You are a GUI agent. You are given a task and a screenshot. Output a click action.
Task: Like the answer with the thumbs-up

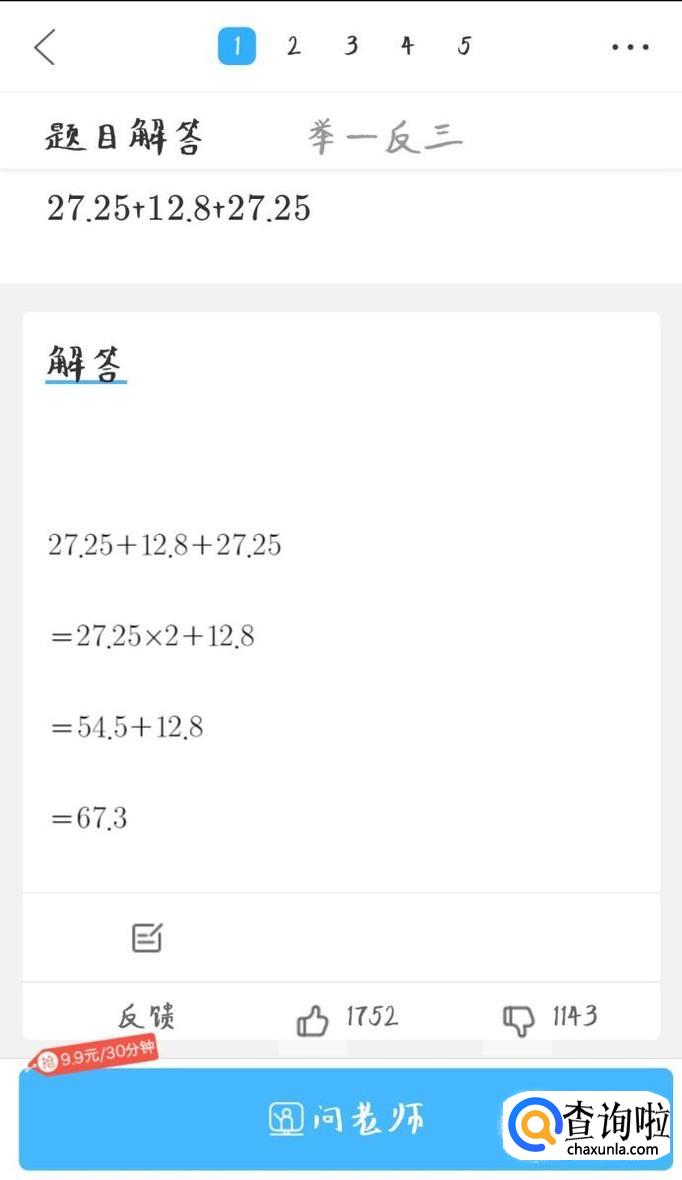coord(313,1020)
